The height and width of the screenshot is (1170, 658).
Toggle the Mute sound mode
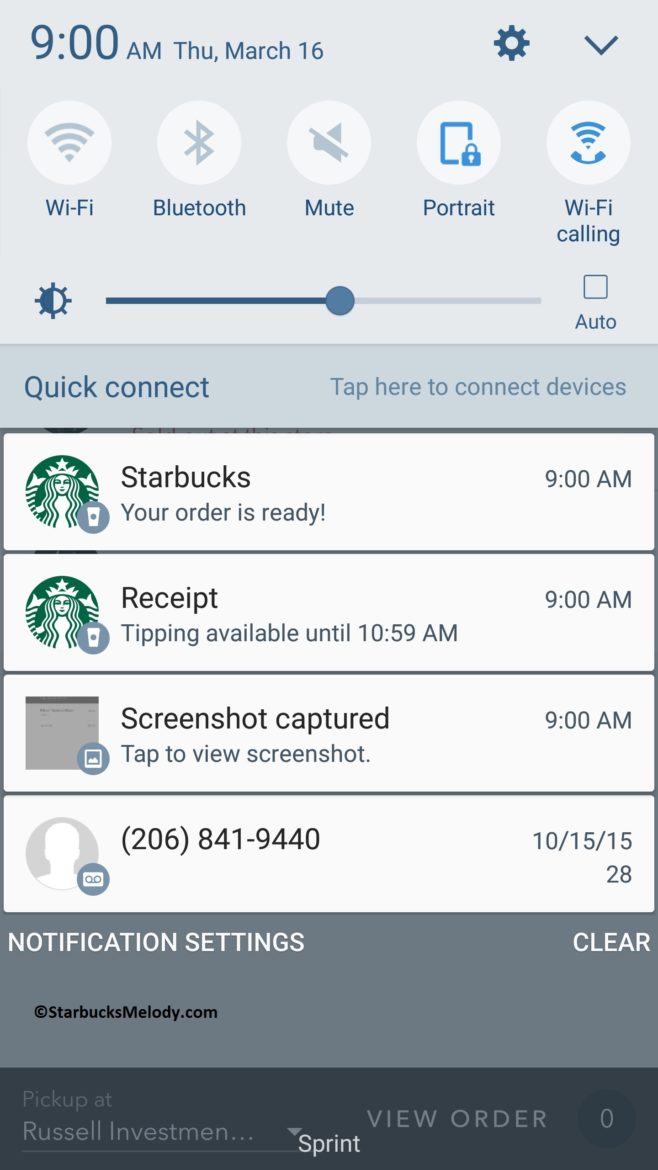click(329, 143)
